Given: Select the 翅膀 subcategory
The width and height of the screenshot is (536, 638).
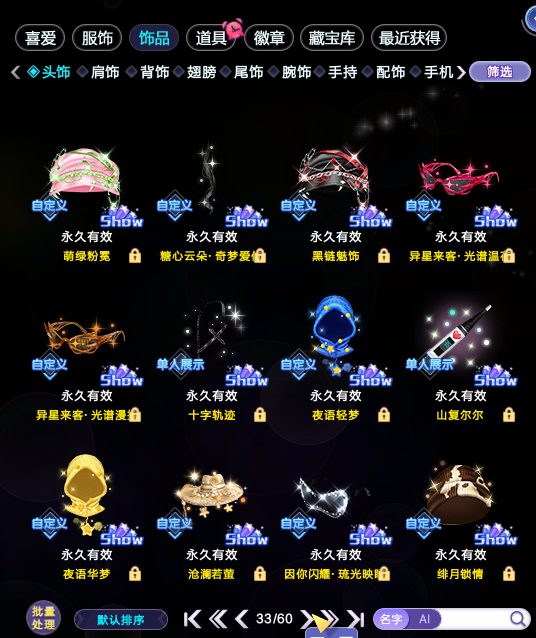Looking at the screenshot, I should (201, 72).
